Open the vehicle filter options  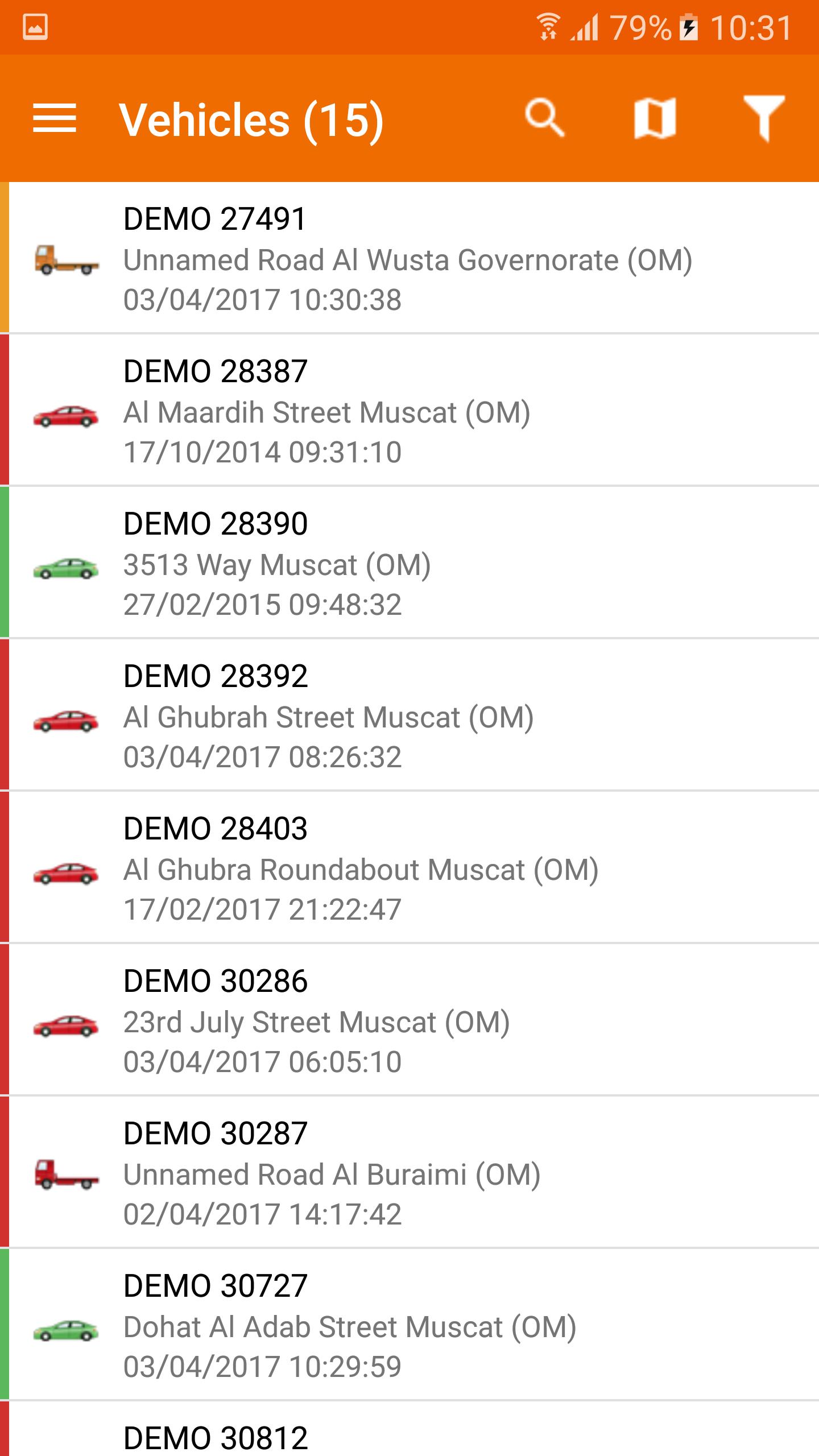764,118
